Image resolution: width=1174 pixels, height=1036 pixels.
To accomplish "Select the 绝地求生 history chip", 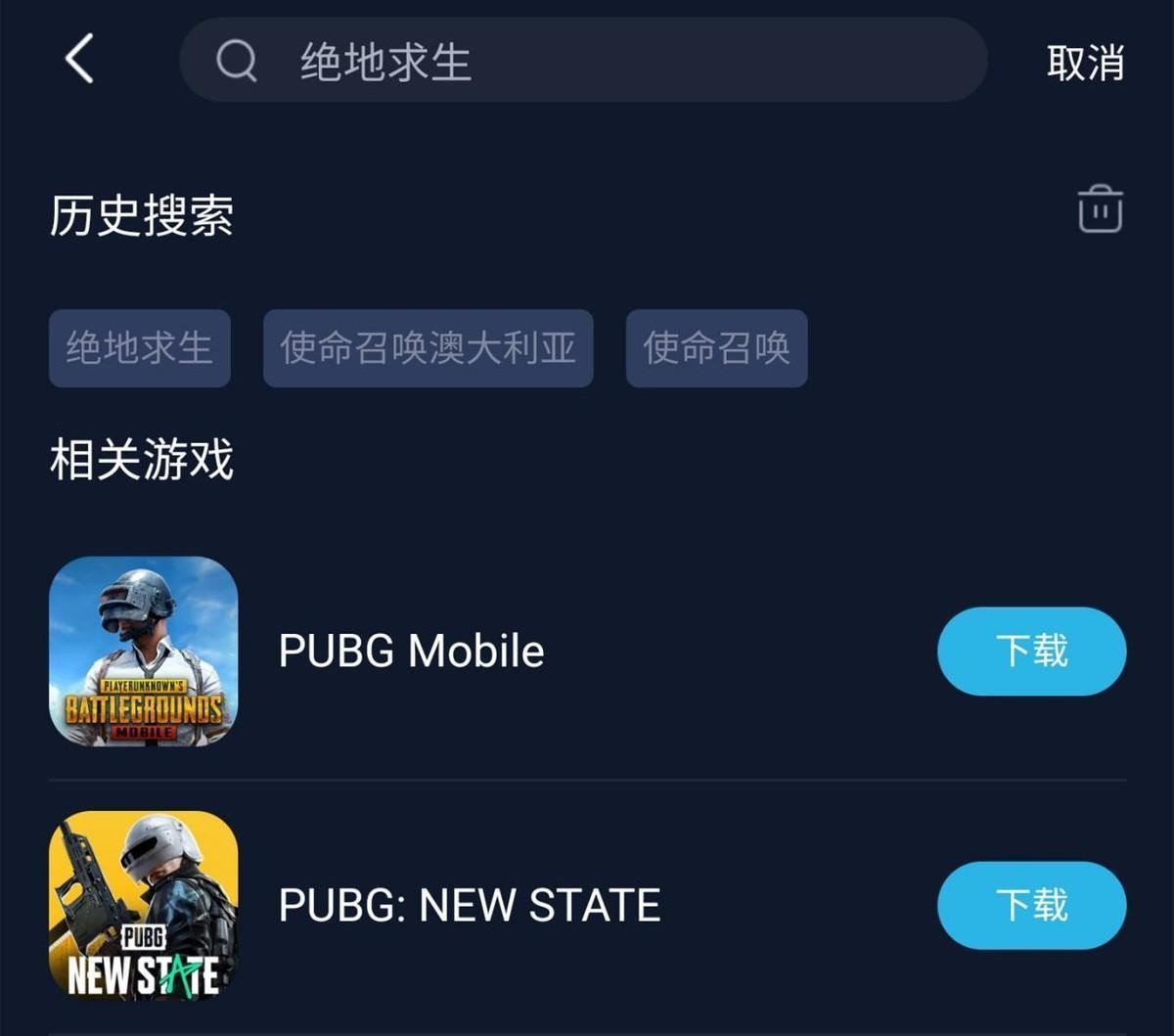I will point(140,348).
